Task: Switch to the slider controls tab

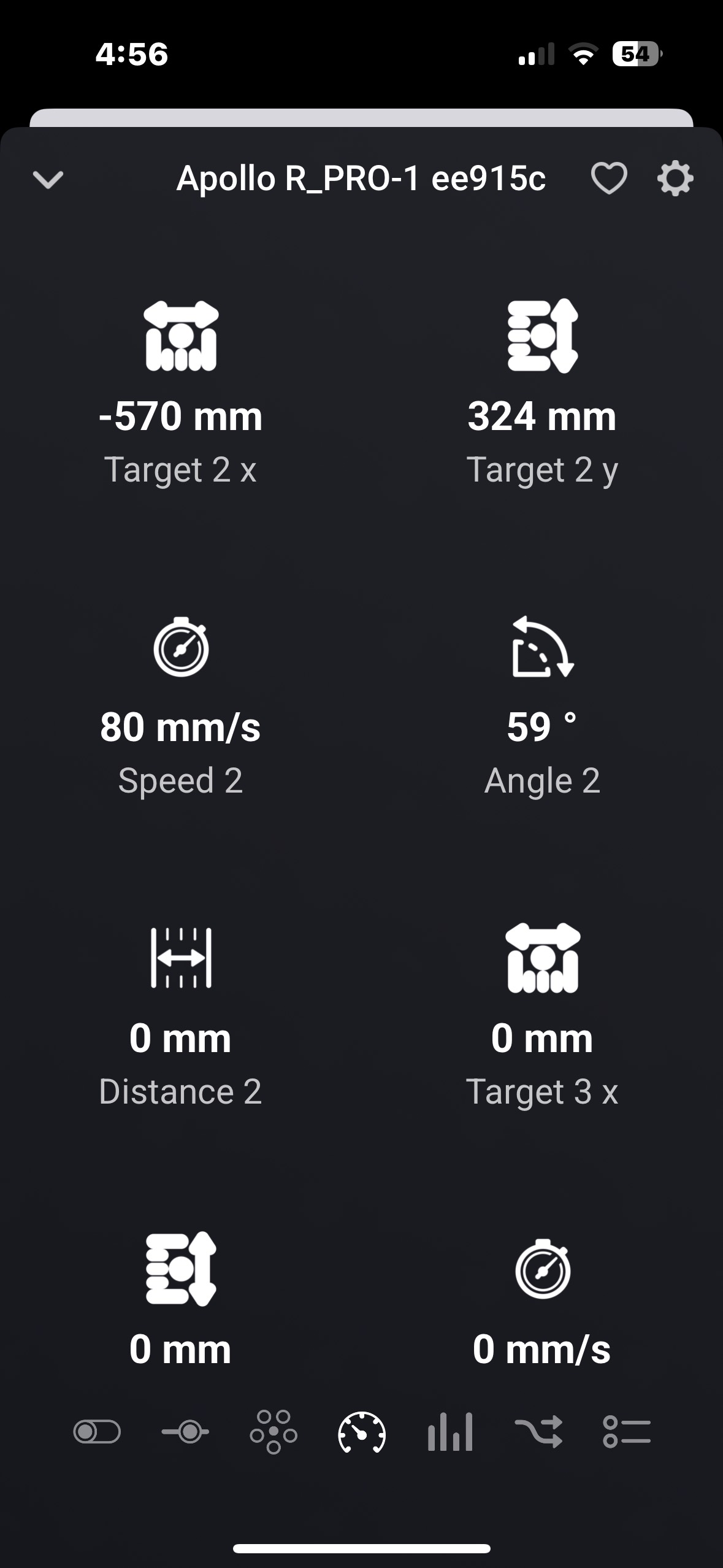Action: point(185,1432)
